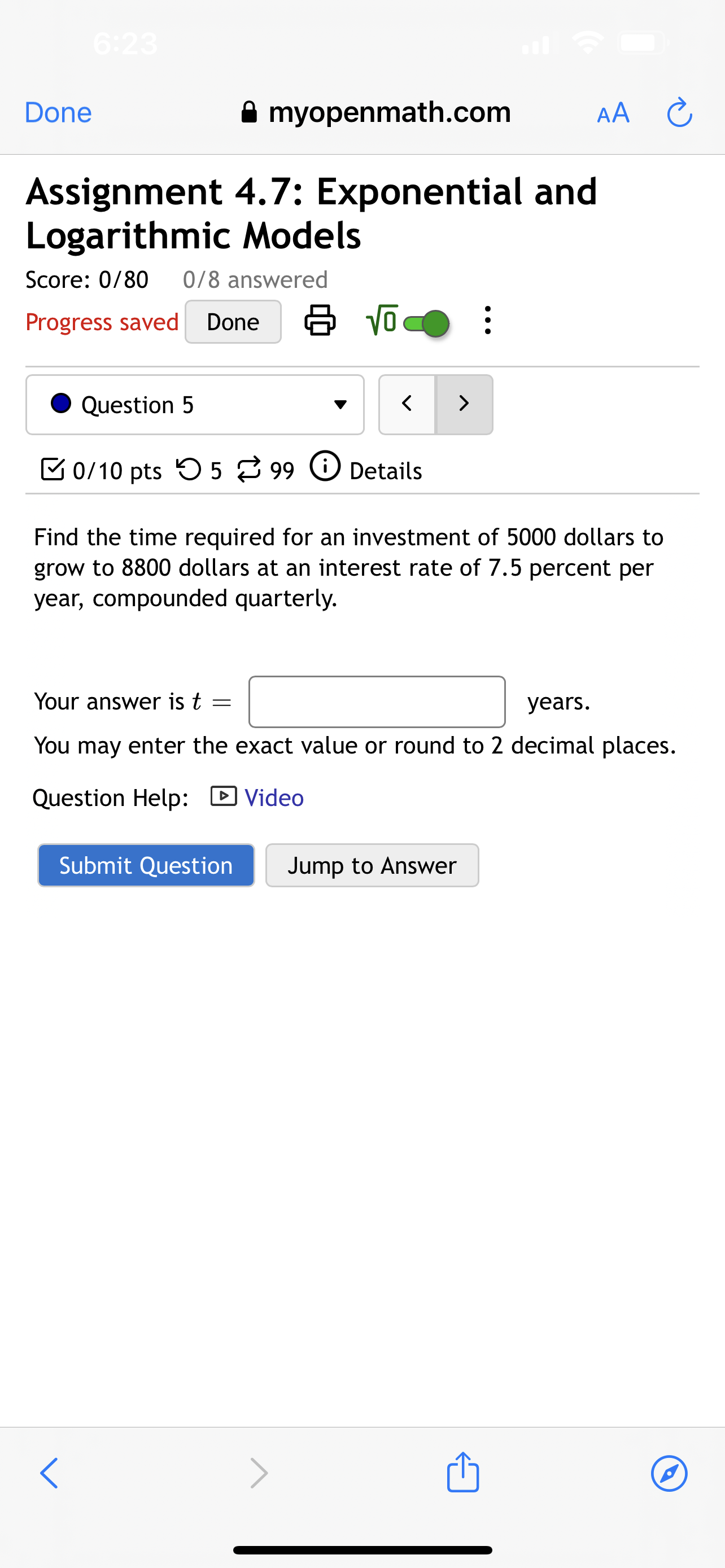The height and width of the screenshot is (1568, 725).
Task: Click inside the answer input field for t
Action: [377, 701]
